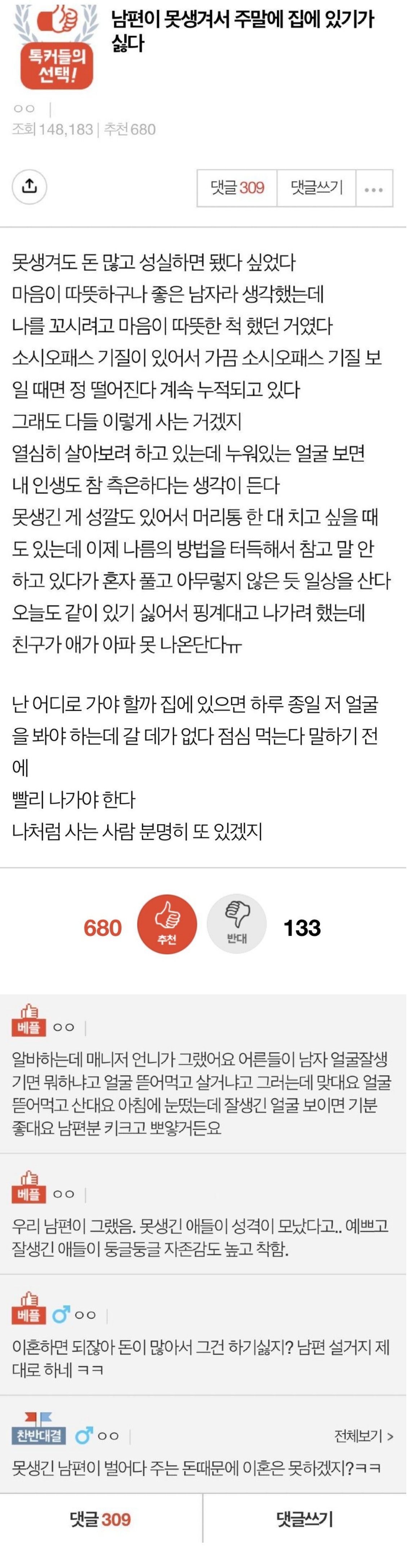Open the top 댓글 309 button
This screenshot has height=1568, width=412.
237,187
